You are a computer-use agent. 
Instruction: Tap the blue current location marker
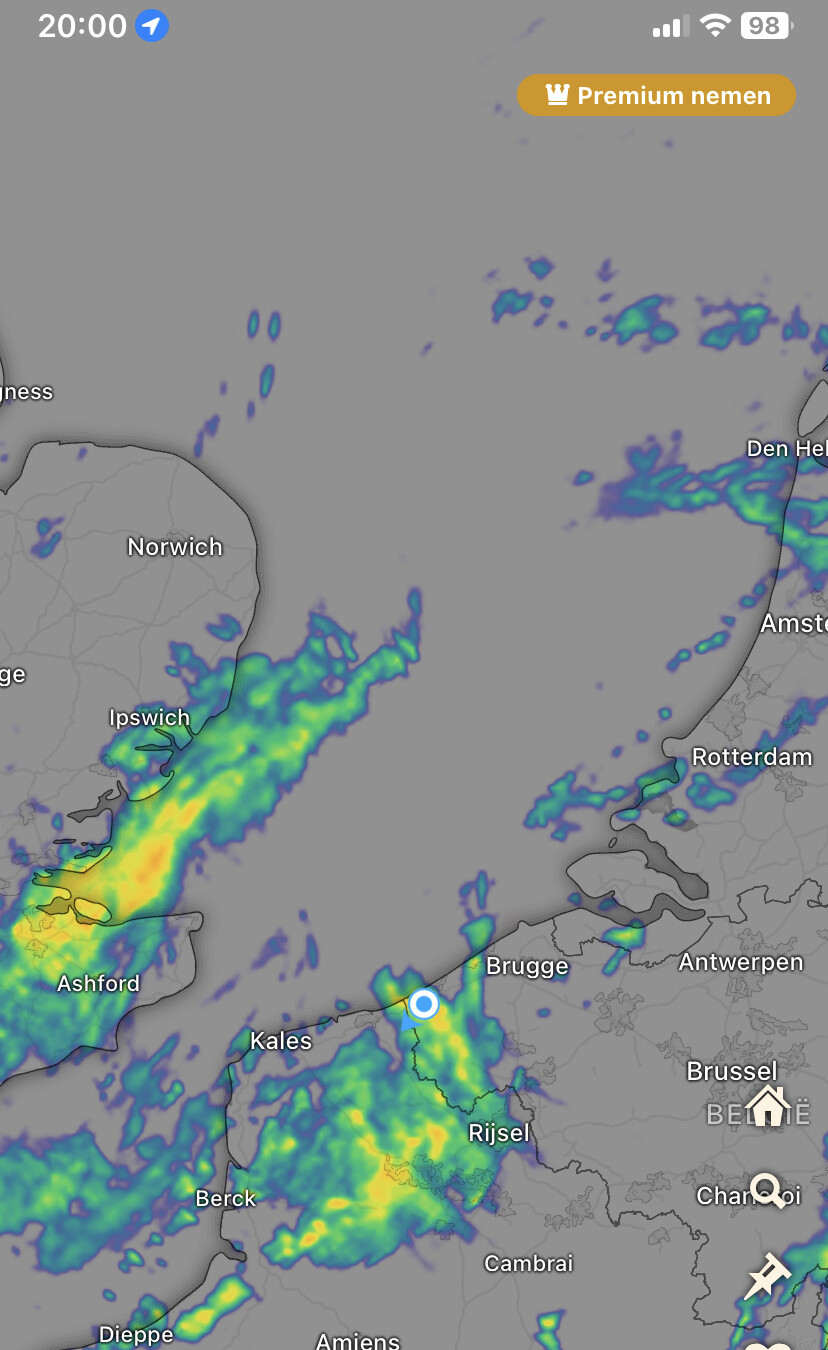pyautogui.click(x=424, y=1003)
